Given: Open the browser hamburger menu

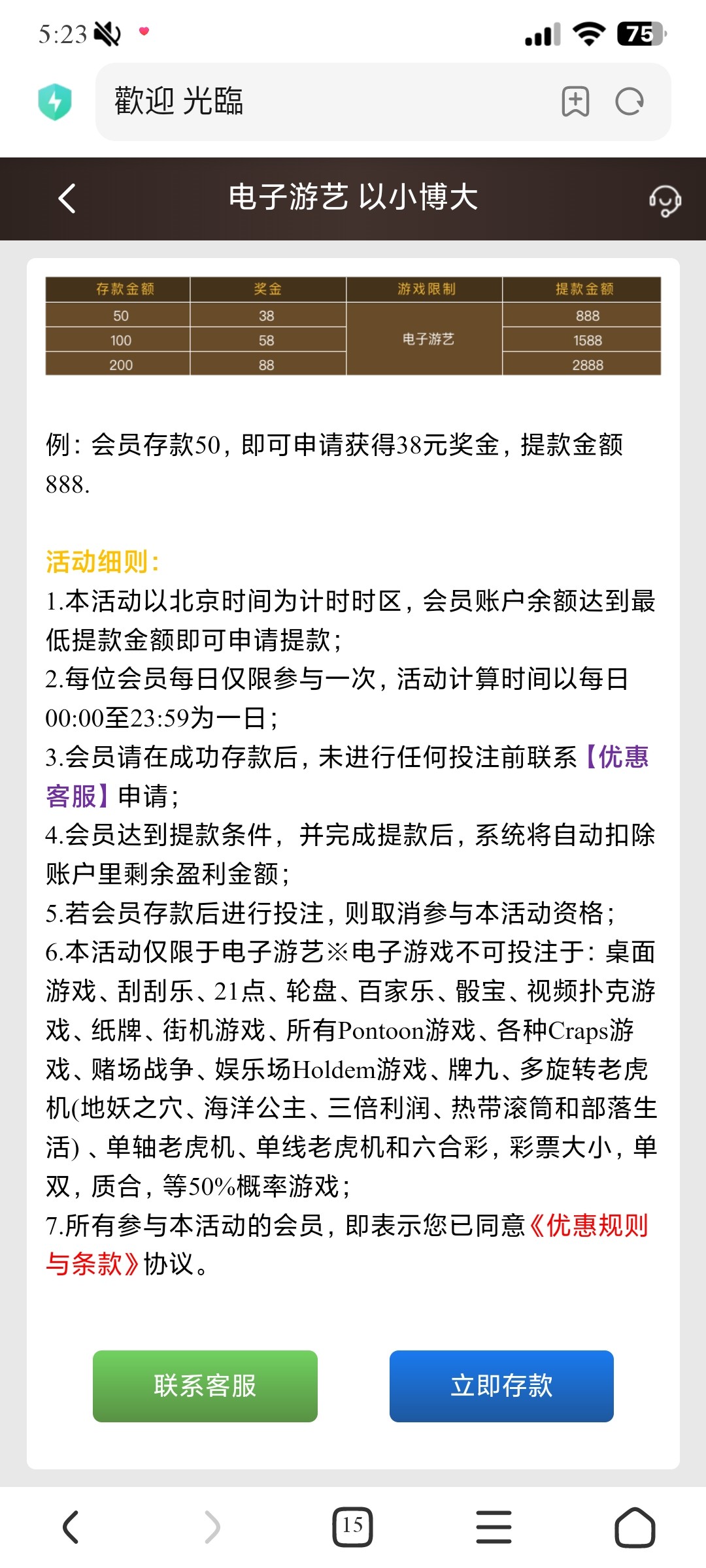Looking at the screenshot, I should click(494, 1527).
